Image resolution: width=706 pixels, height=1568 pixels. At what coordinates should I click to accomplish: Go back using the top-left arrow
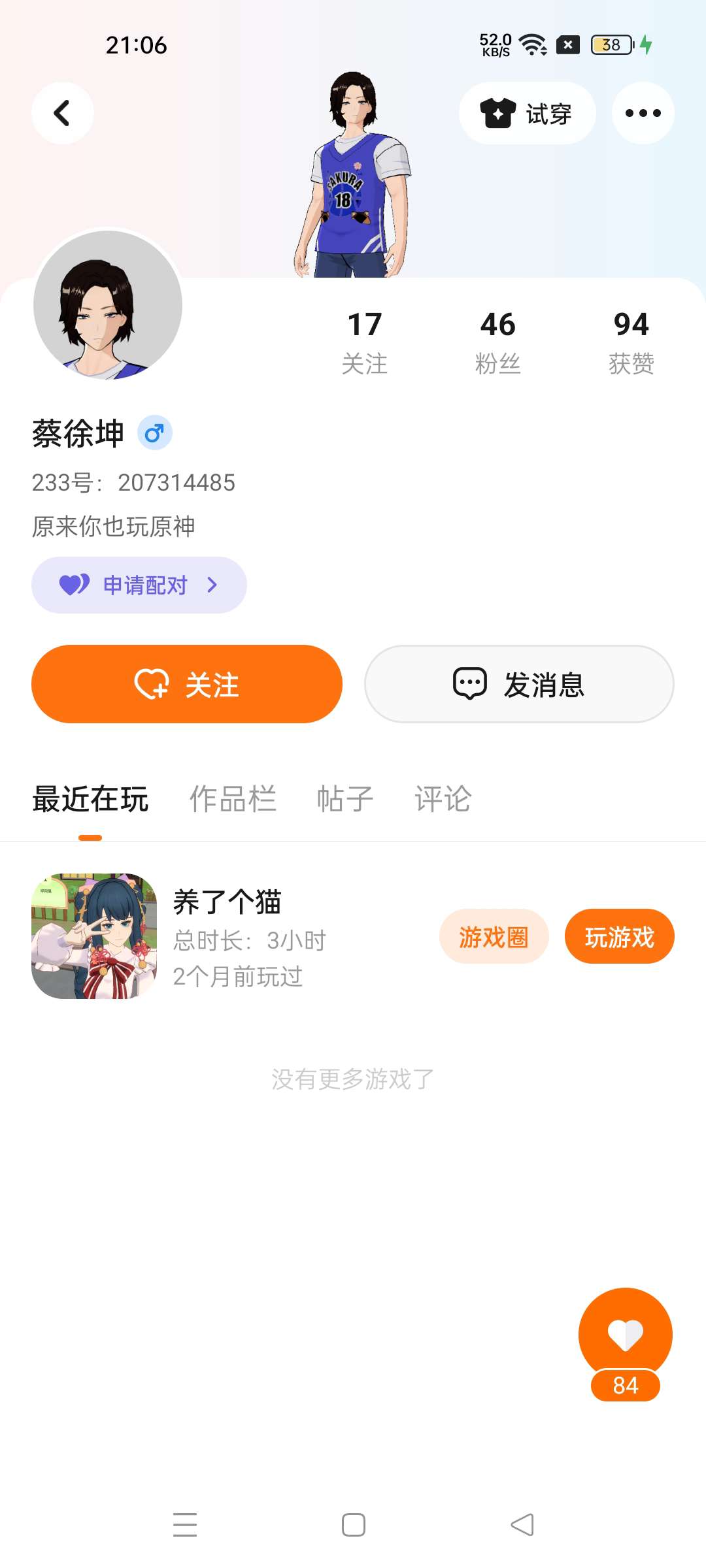tap(62, 113)
